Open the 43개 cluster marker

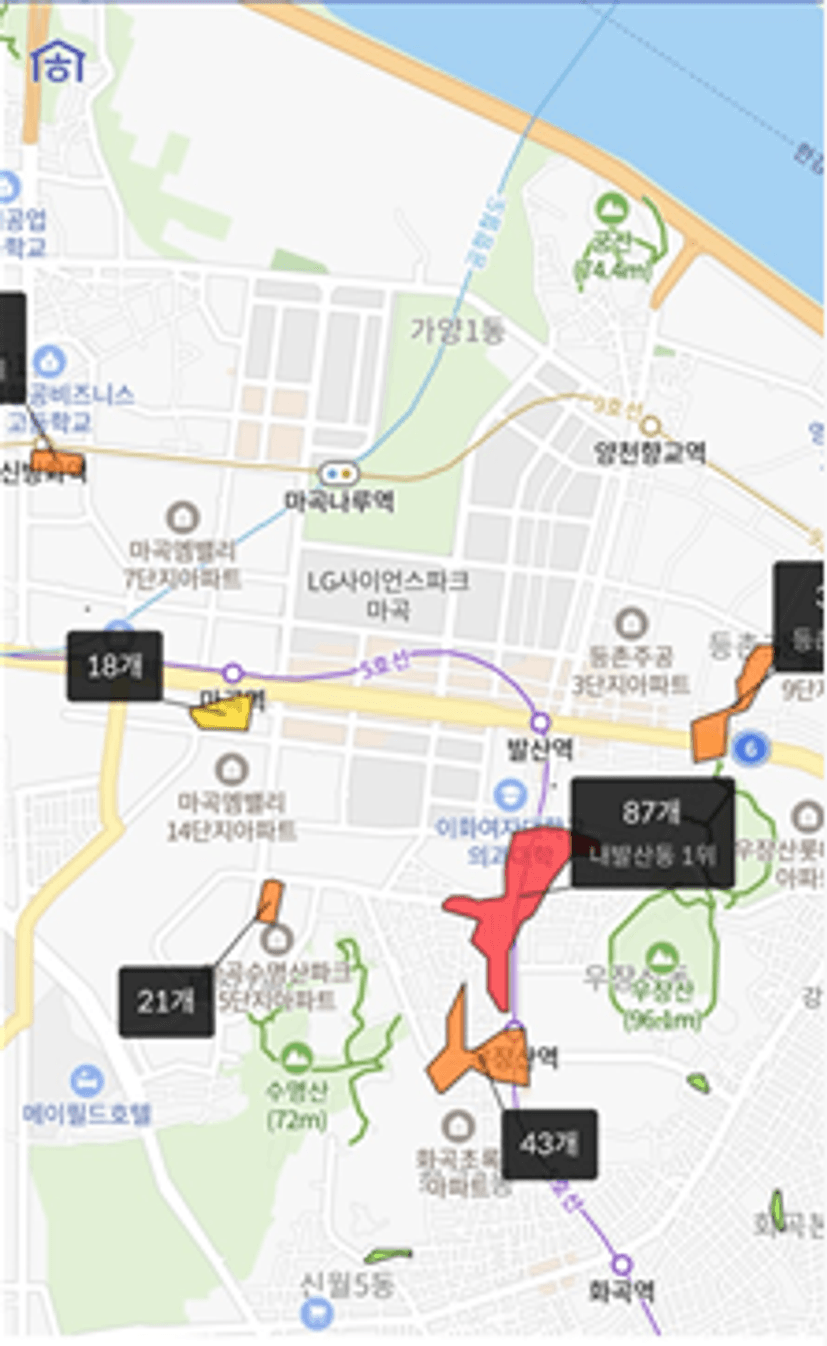click(549, 1144)
